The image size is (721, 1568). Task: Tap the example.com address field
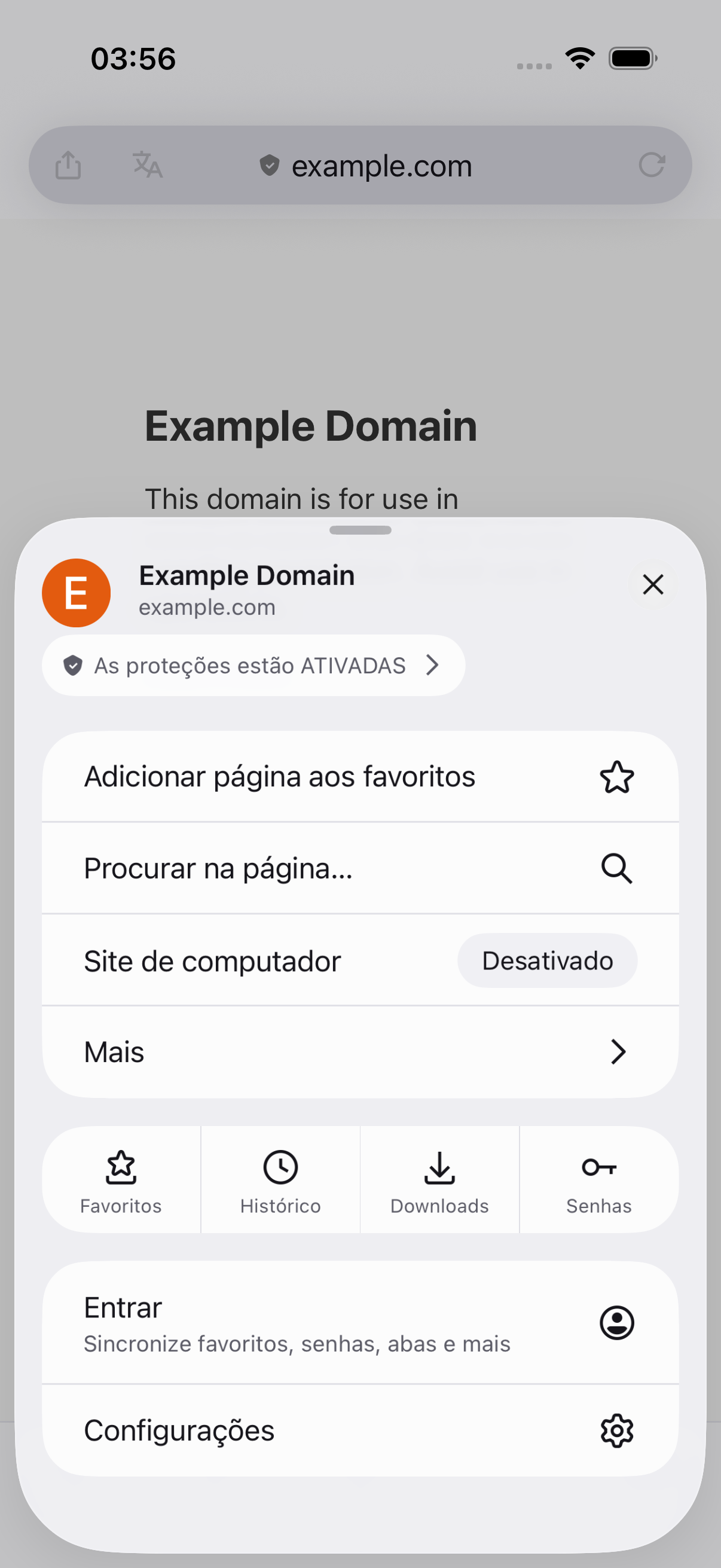click(365, 166)
